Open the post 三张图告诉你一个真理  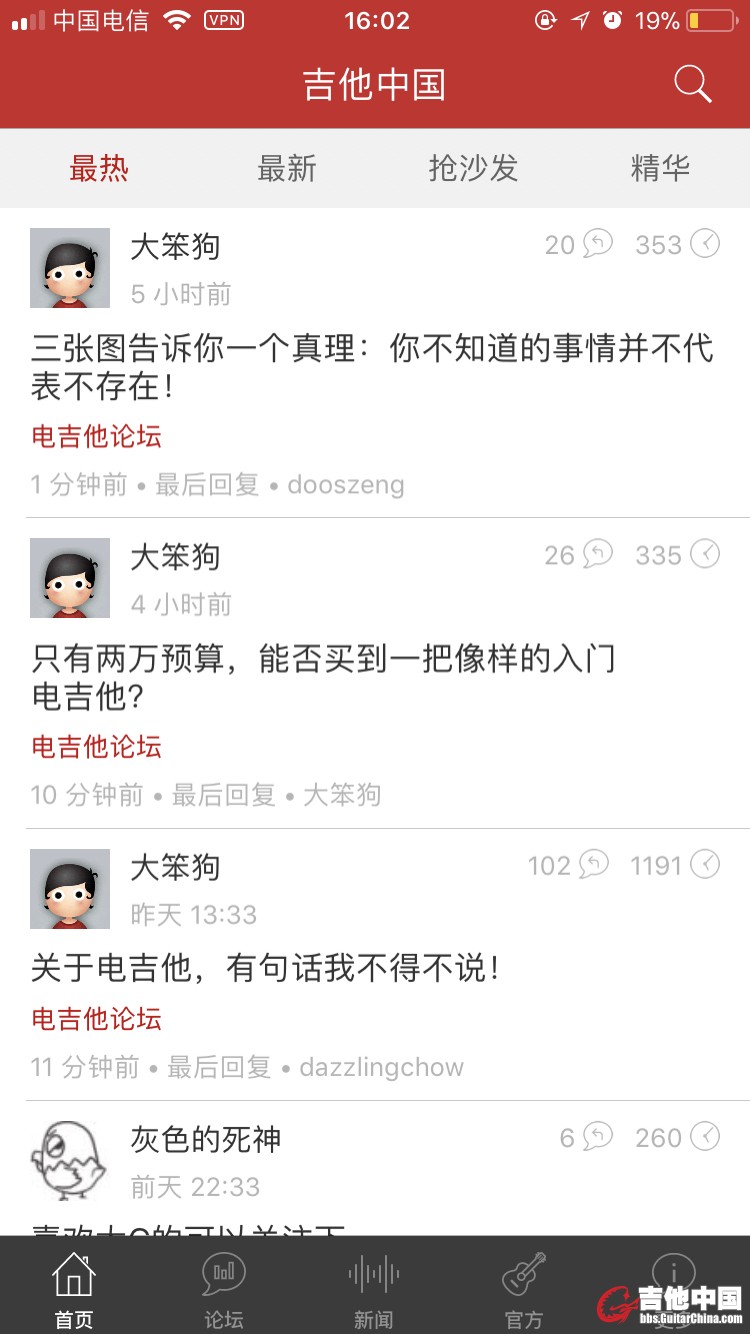[x=372, y=367]
